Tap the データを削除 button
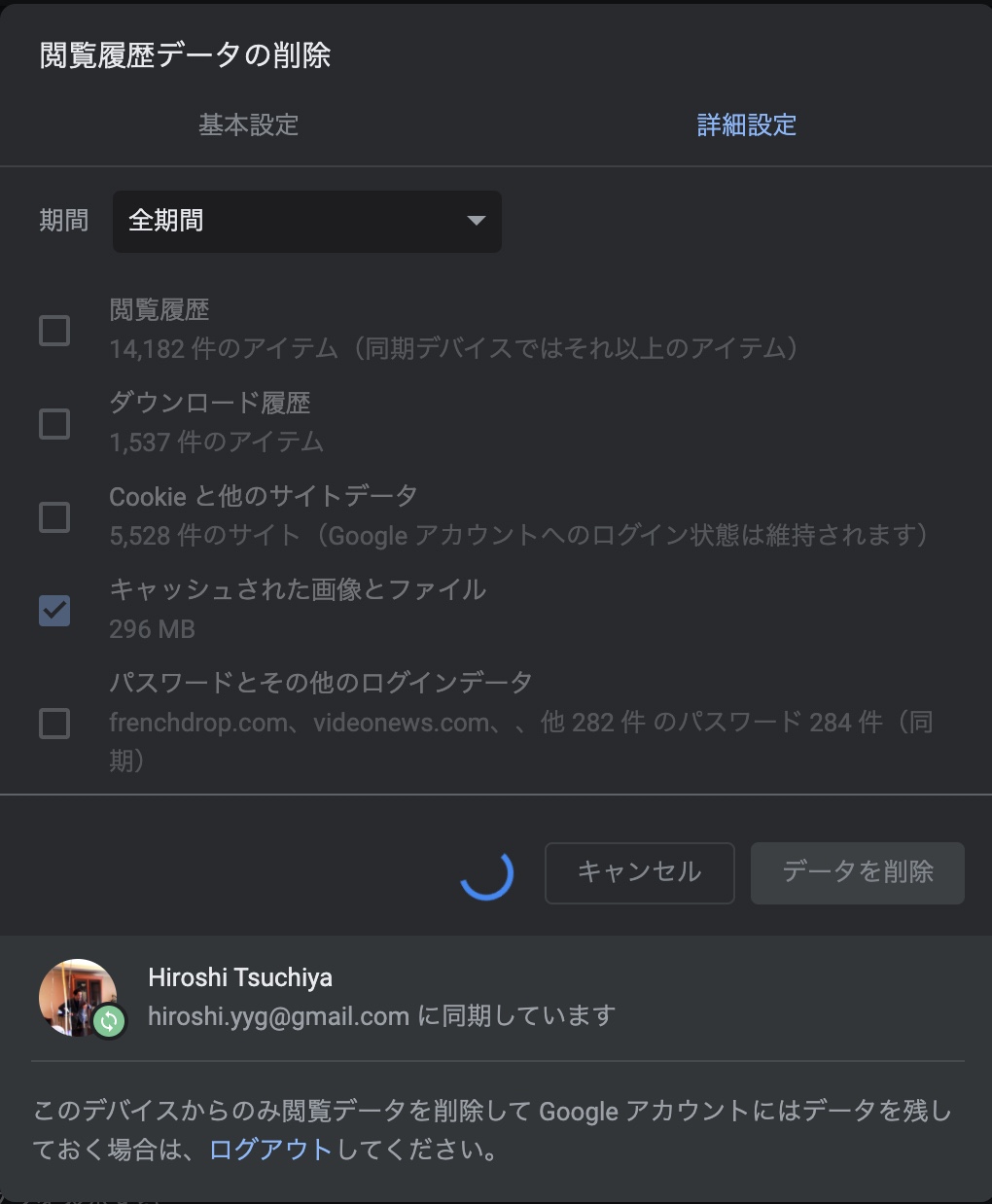Viewport: 992px width, 1204px height. pos(857,872)
